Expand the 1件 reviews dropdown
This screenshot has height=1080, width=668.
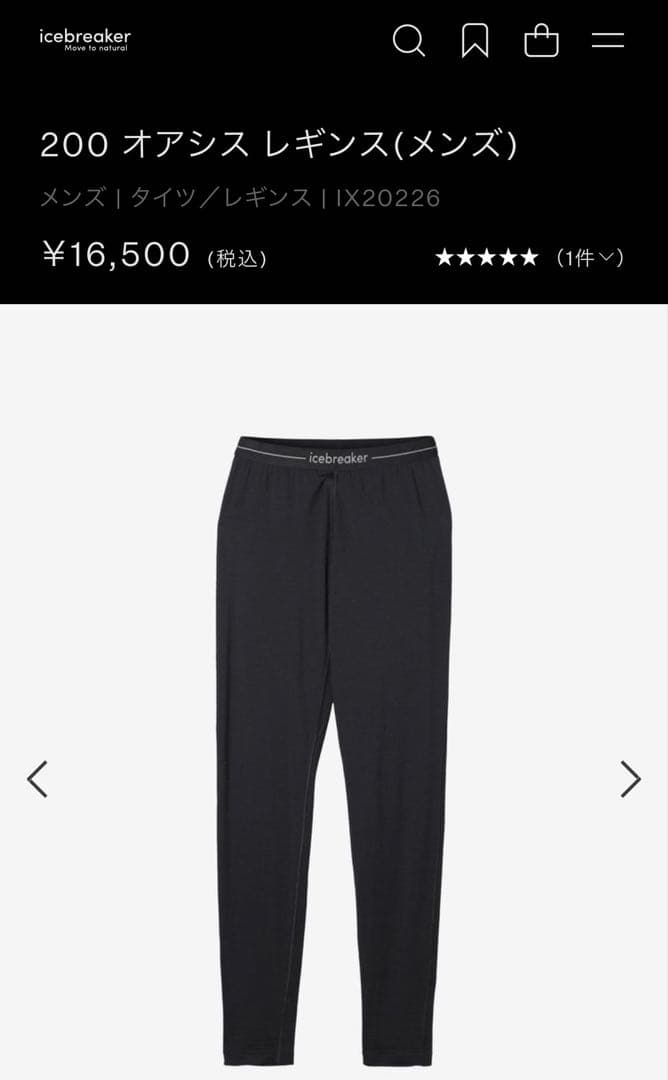(x=590, y=258)
